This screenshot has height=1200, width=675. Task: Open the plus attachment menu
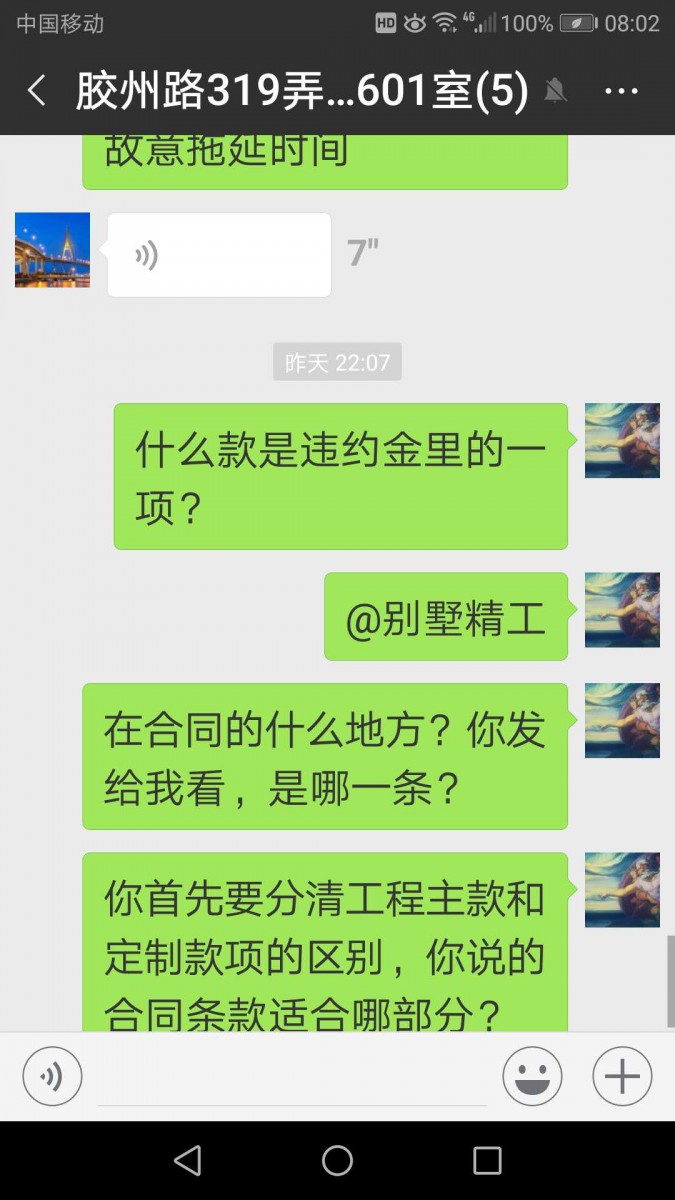(x=622, y=1077)
